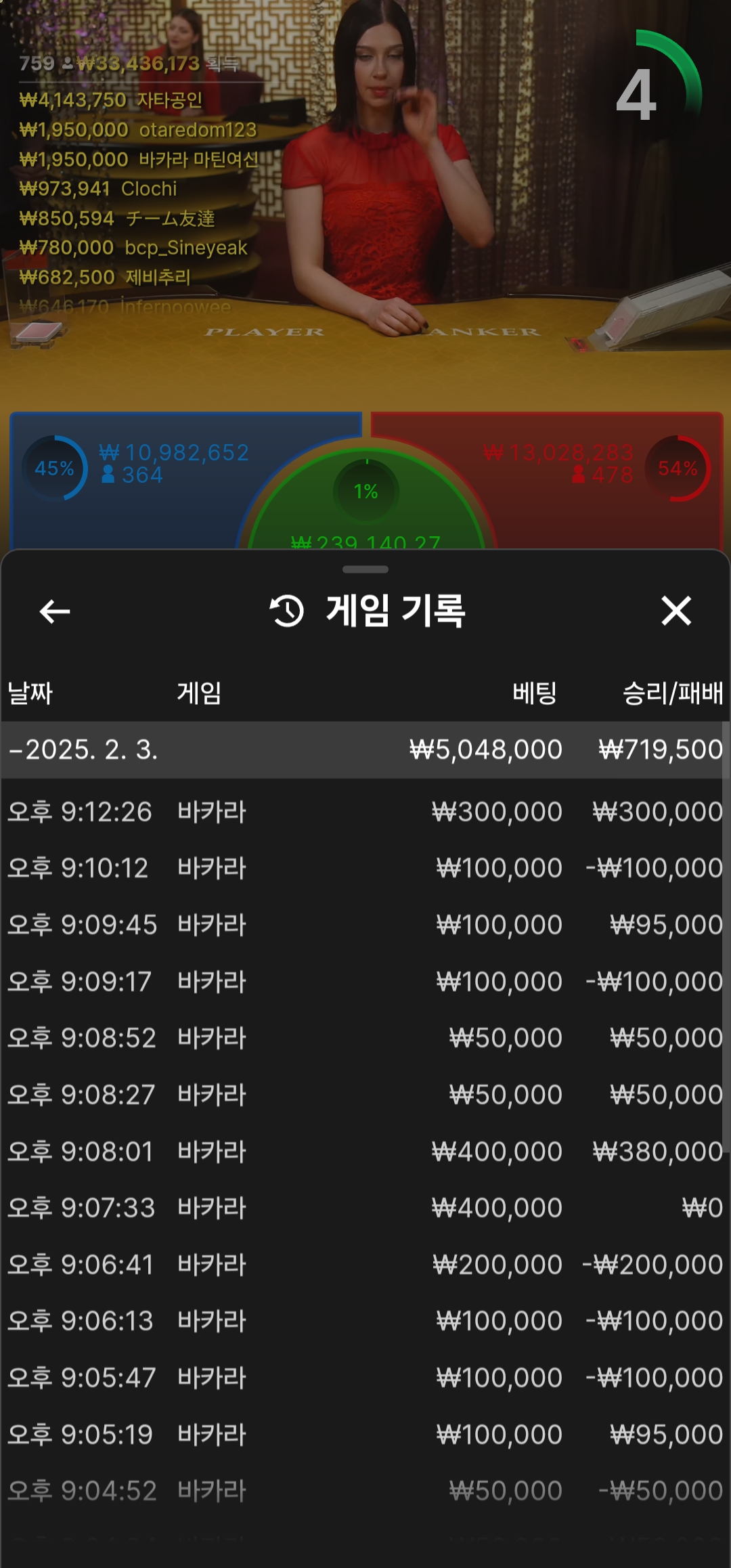View the 오후 9:08:27 game record

tap(365, 1095)
